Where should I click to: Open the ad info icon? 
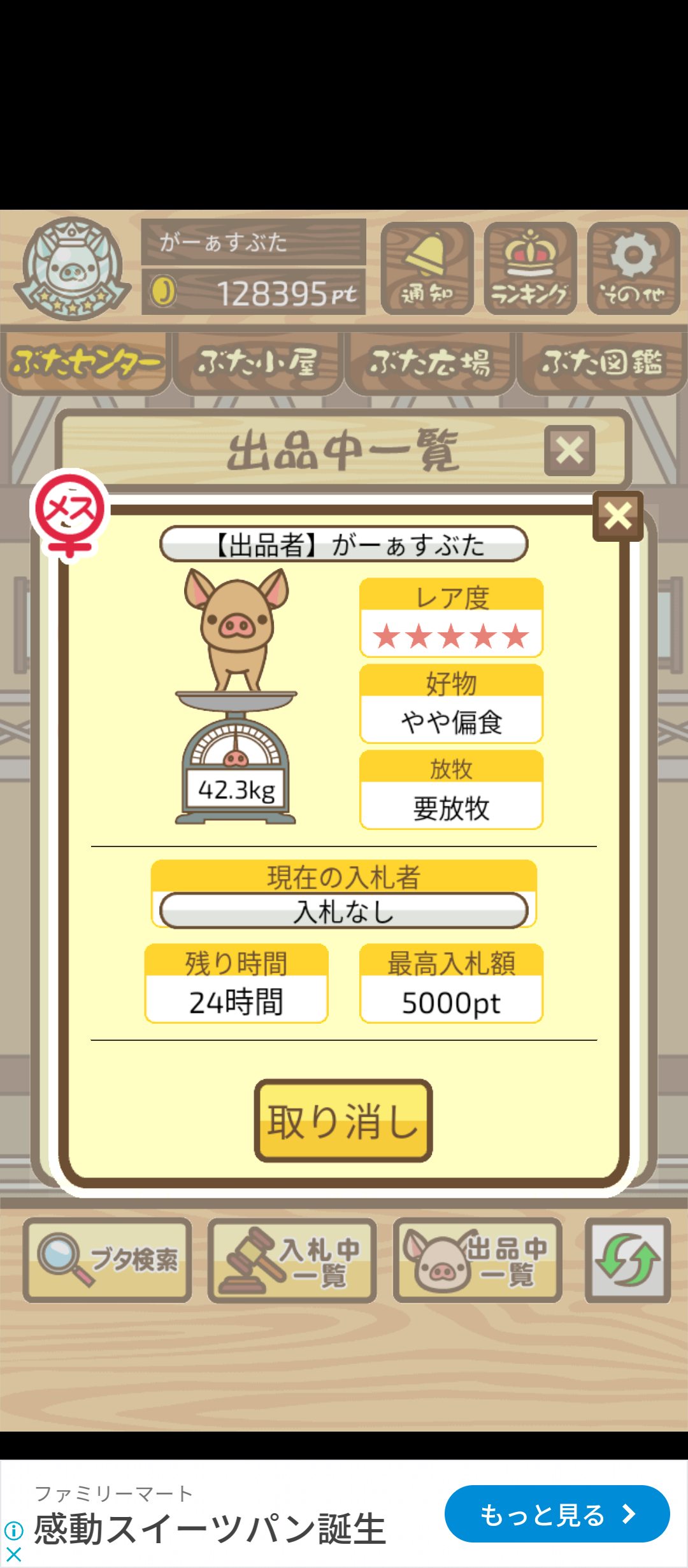coord(13,1530)
